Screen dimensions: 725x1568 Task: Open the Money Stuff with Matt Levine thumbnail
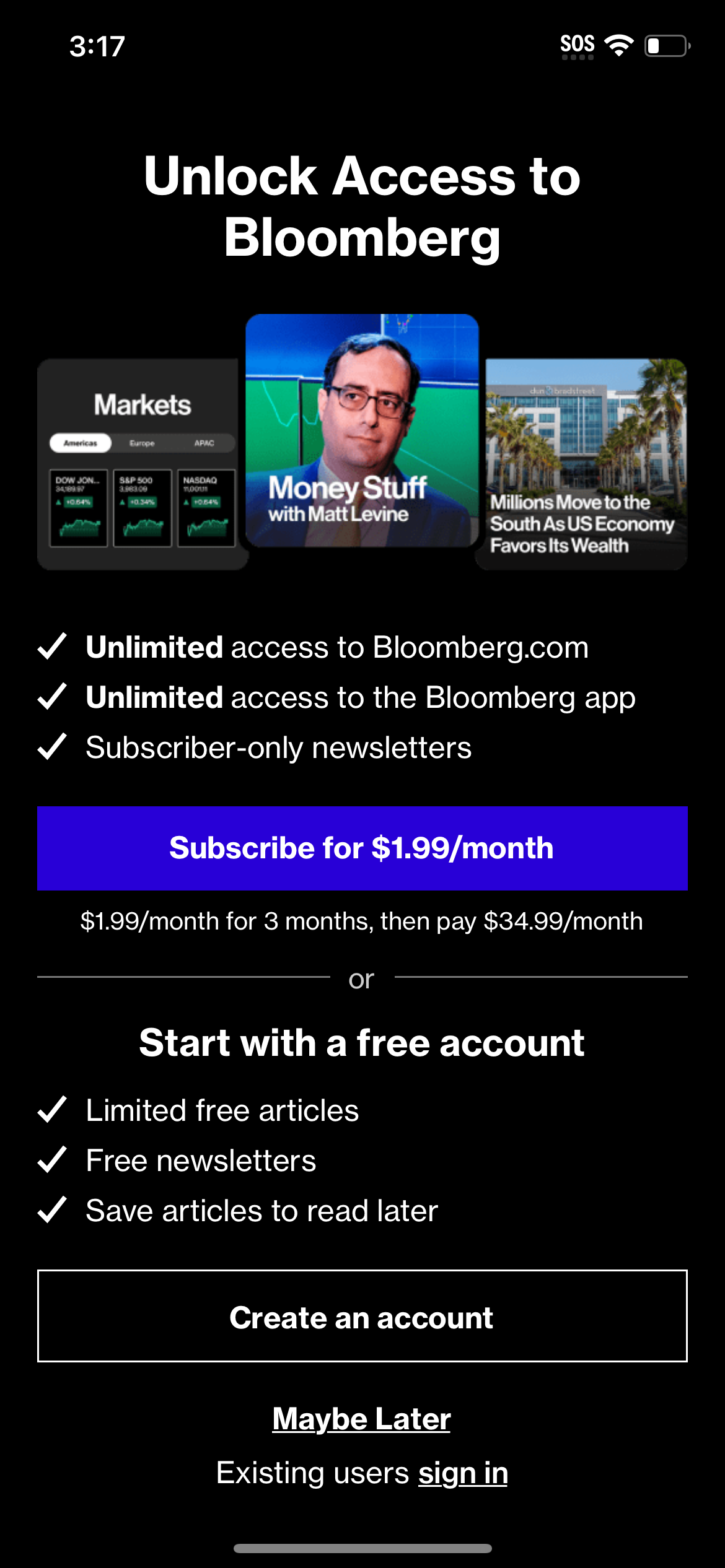tap(362, 430)
